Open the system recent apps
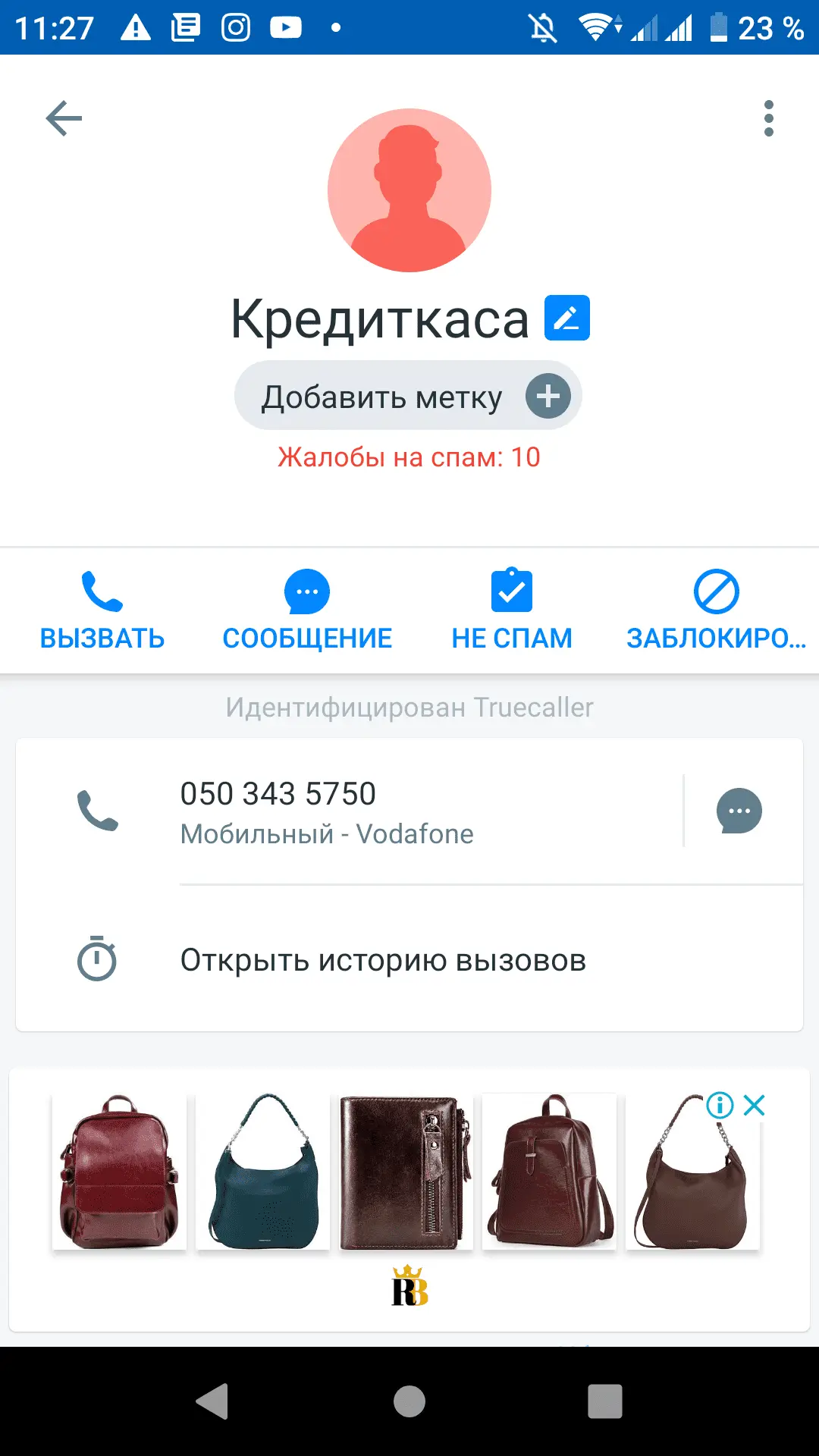 [x=604, y=1401]
